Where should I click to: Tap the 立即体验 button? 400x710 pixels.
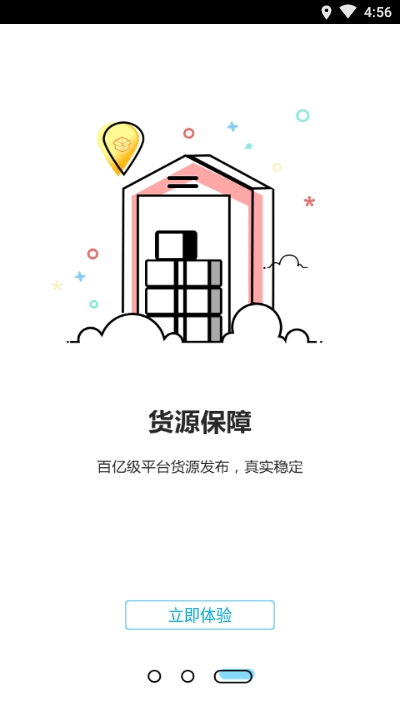coord(200,615)
